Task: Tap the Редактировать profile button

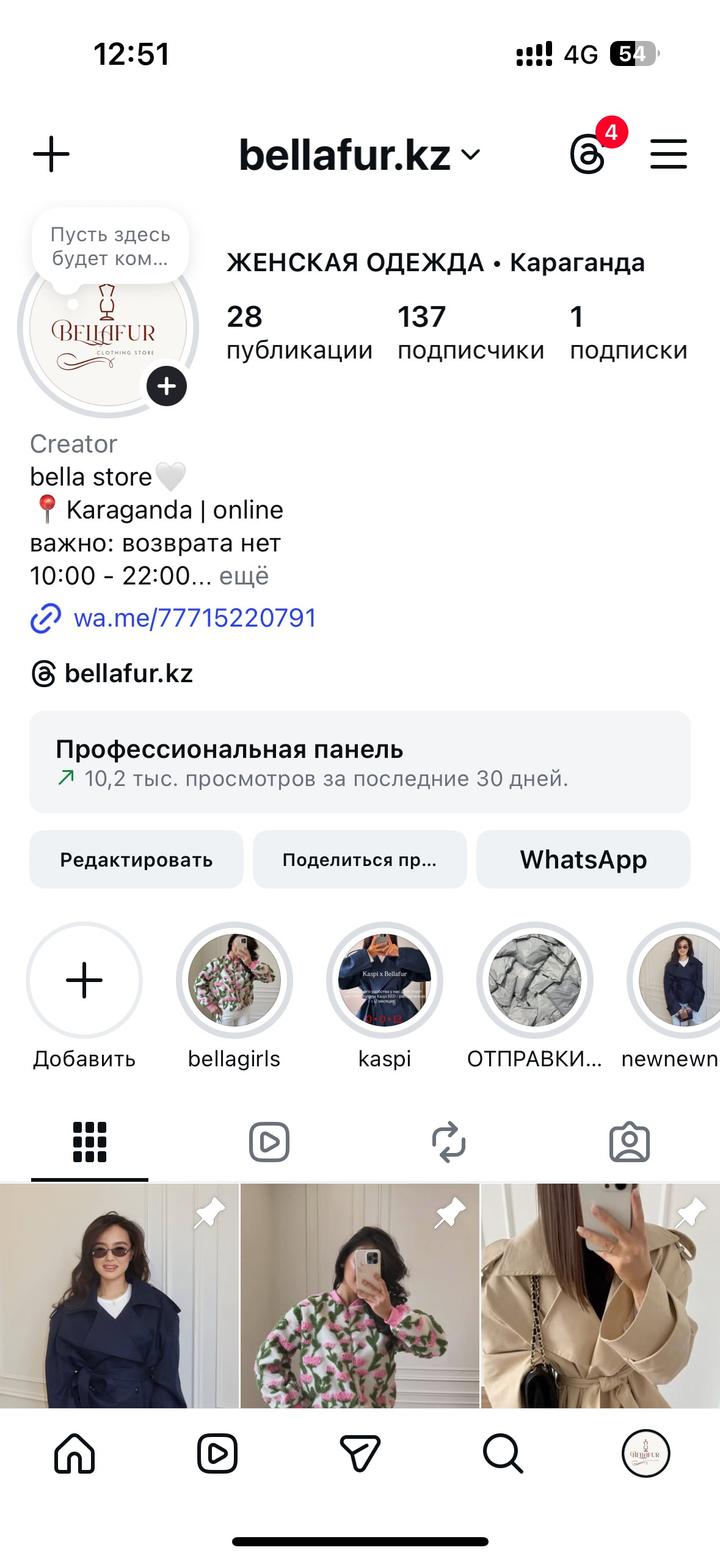Action: tap(136, 860)
